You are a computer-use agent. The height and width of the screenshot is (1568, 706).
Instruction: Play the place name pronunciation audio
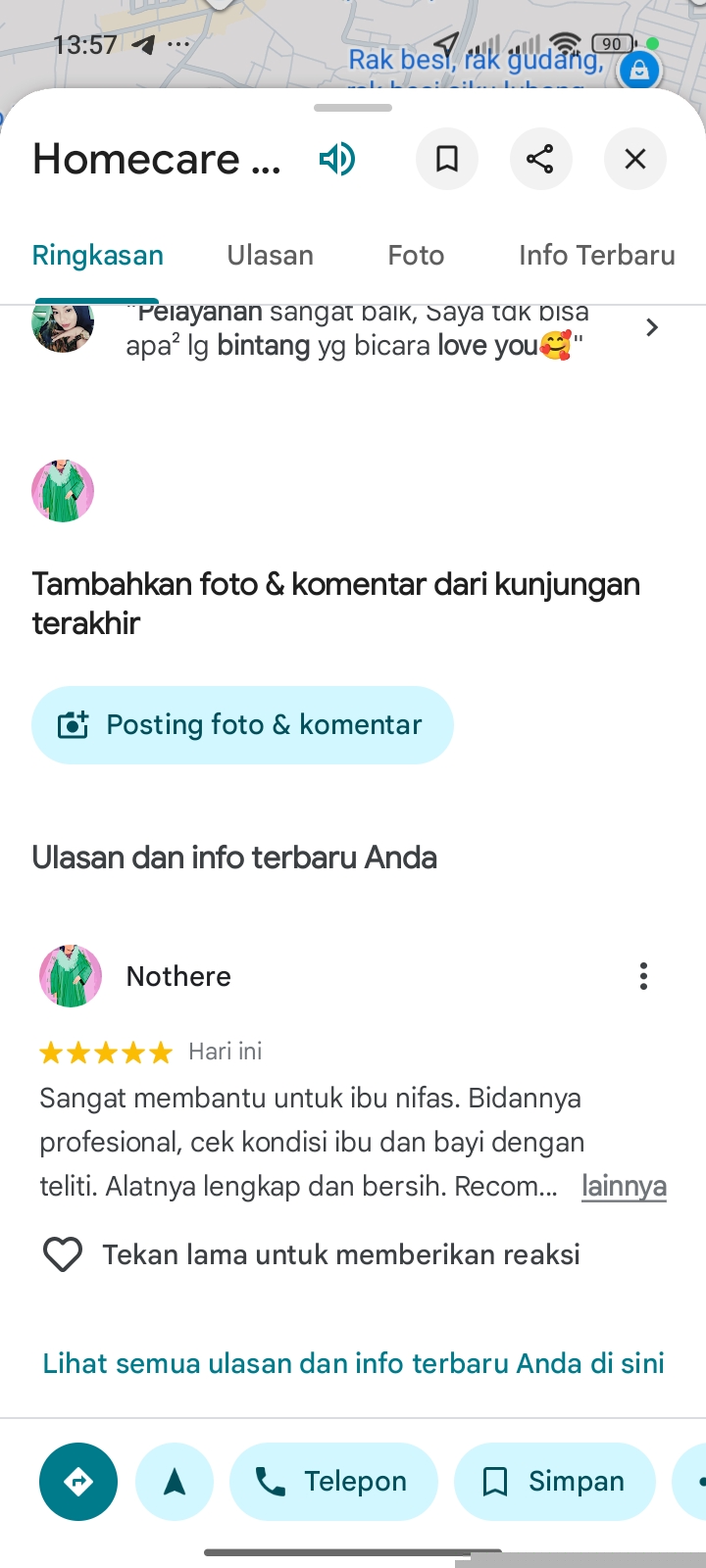click(x=337, y=159)
